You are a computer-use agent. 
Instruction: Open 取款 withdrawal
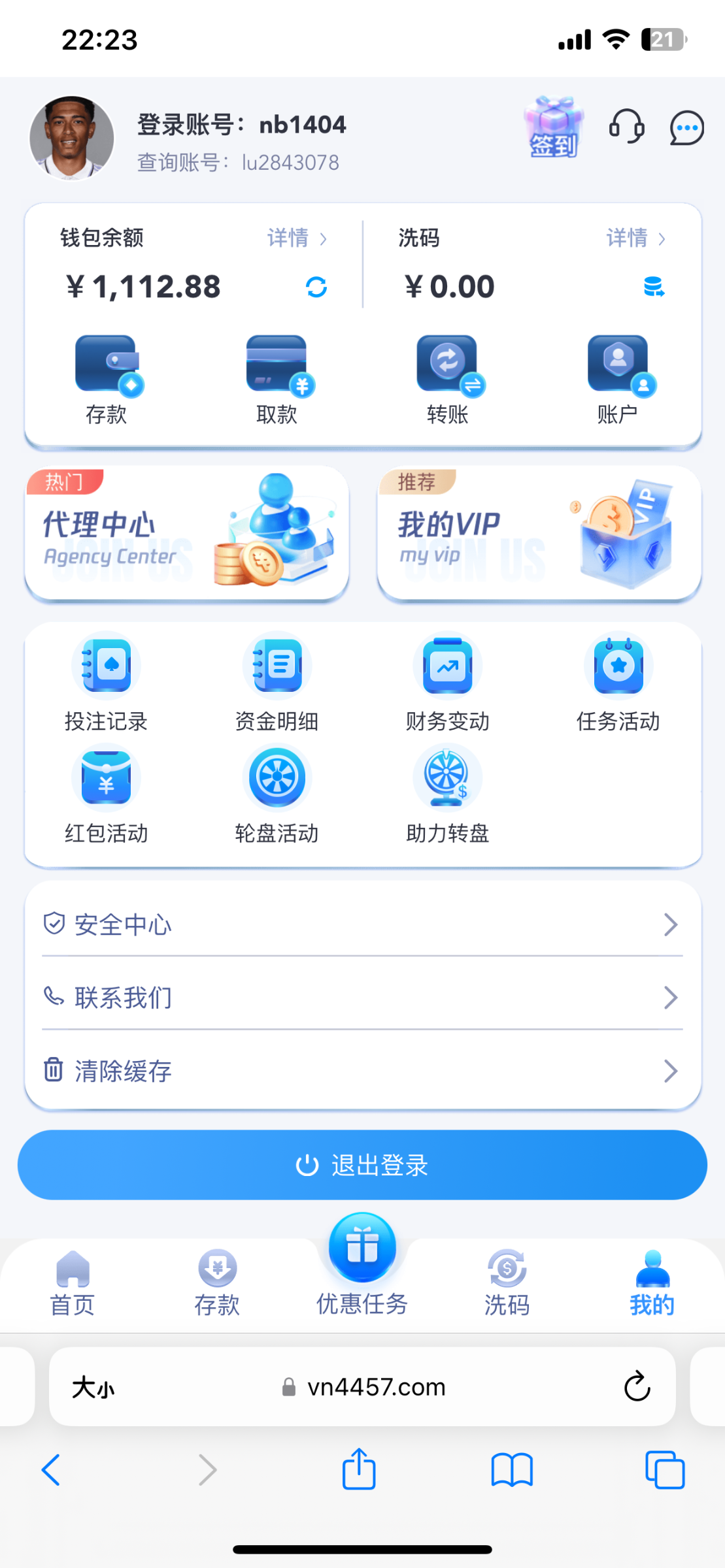click(277, 380)
